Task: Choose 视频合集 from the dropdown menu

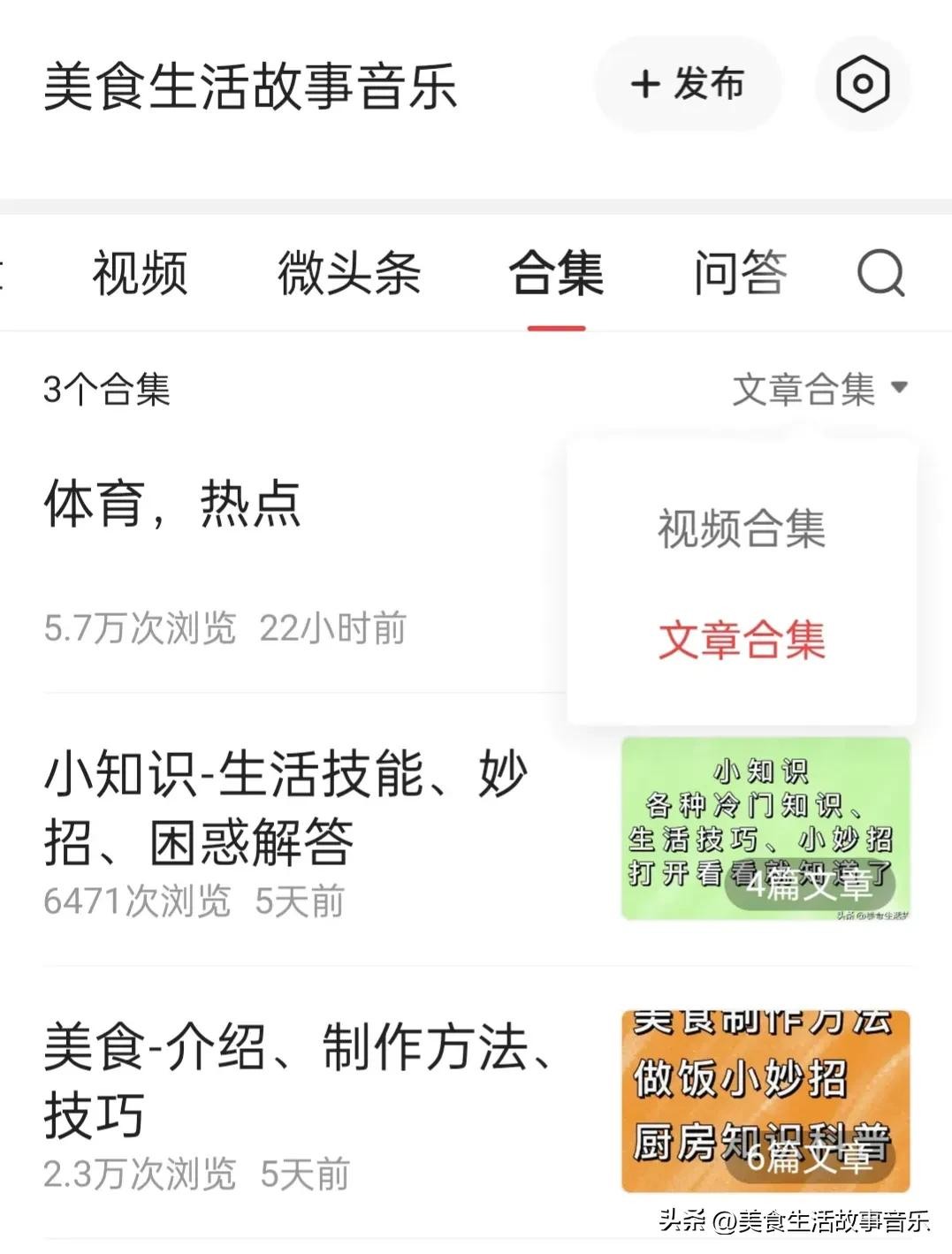Action: (x=741, y=528)
